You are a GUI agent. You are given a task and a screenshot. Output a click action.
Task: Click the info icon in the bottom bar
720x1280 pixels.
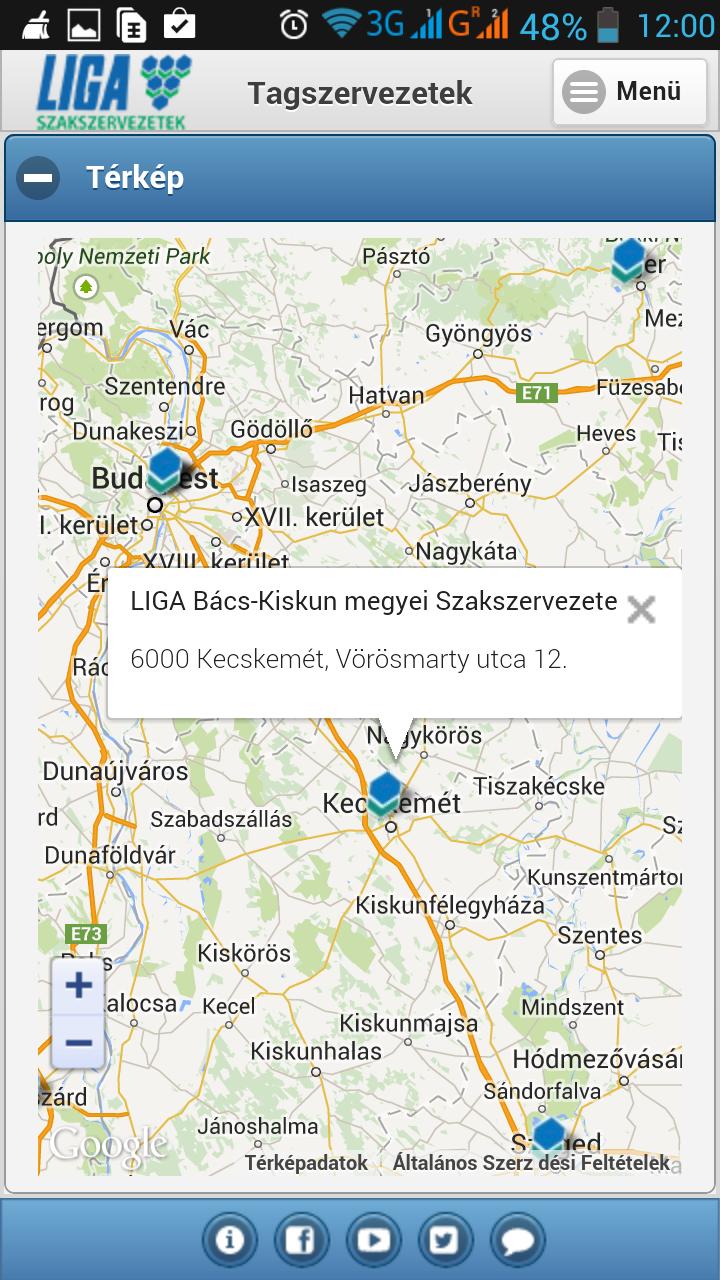coord(230,1238)
